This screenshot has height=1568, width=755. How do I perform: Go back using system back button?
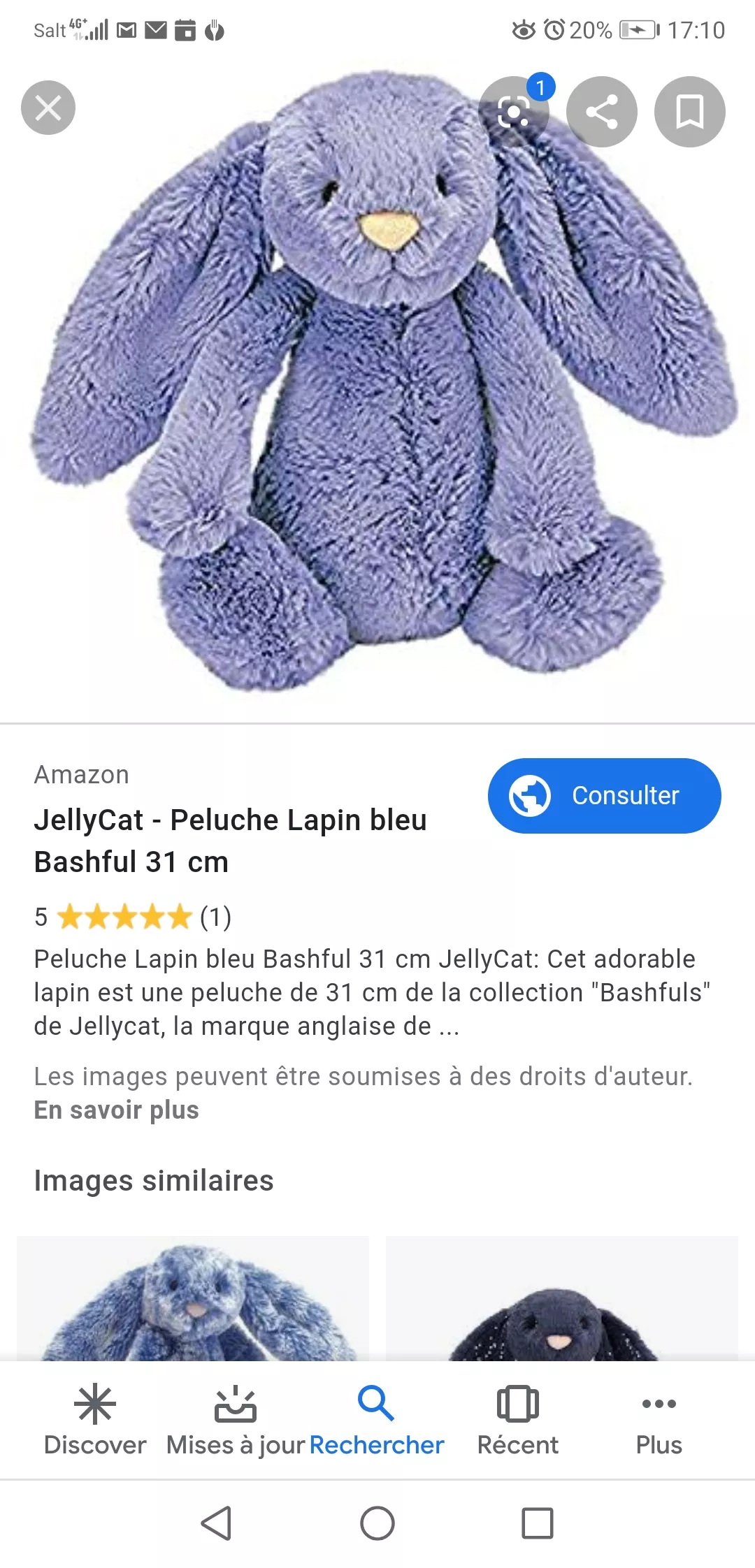[216, 1523]
